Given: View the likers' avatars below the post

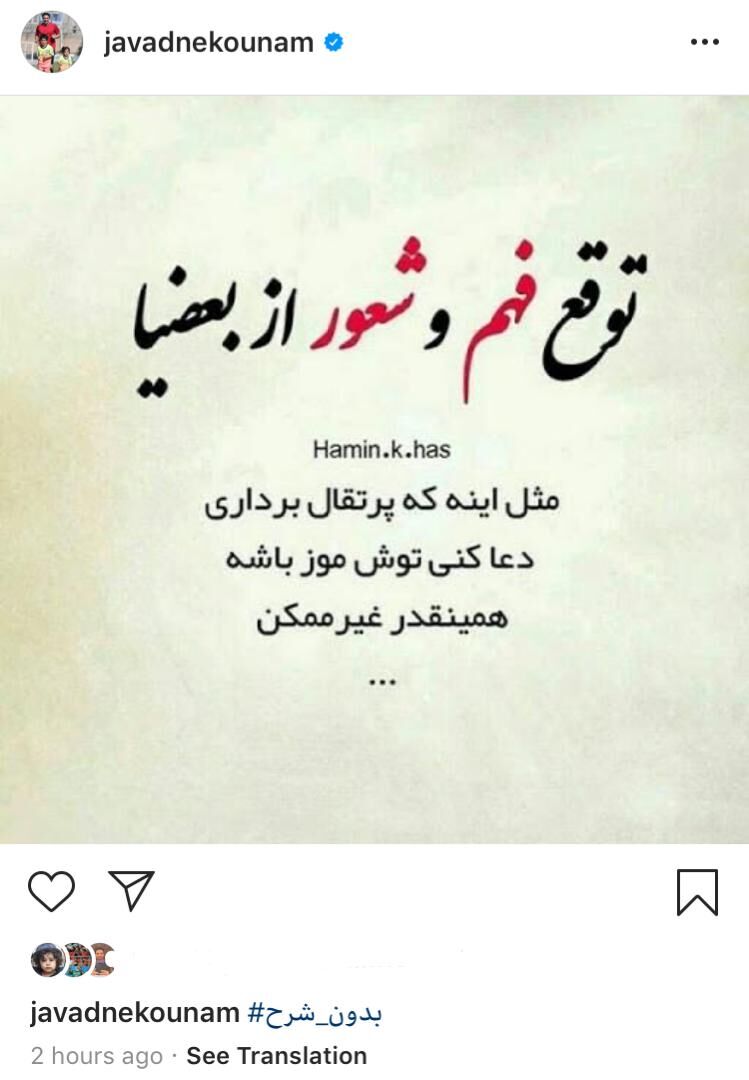Looking at the screenshot, I should pos(73,960).
